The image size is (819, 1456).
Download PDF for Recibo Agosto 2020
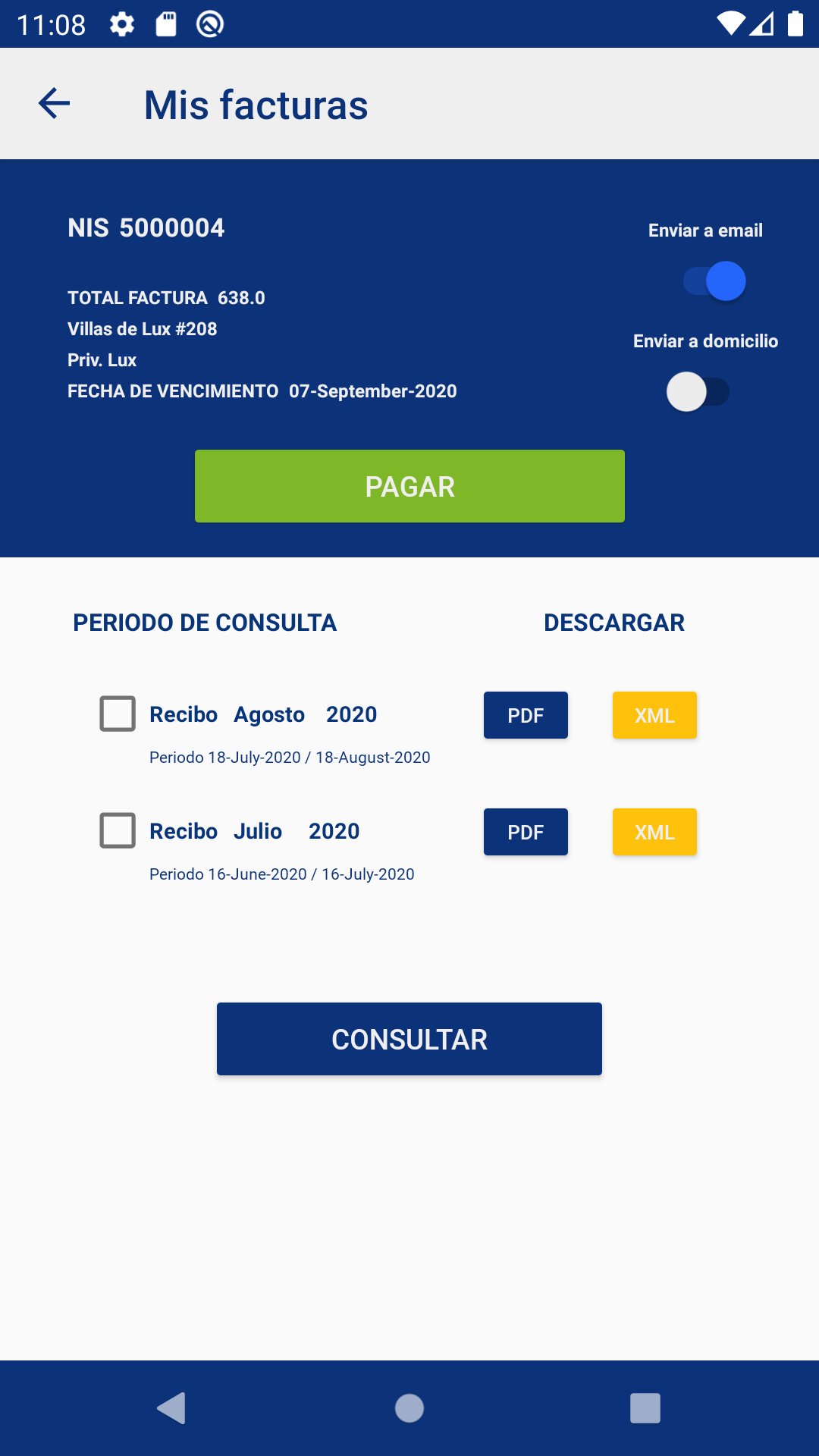[526, 715]
